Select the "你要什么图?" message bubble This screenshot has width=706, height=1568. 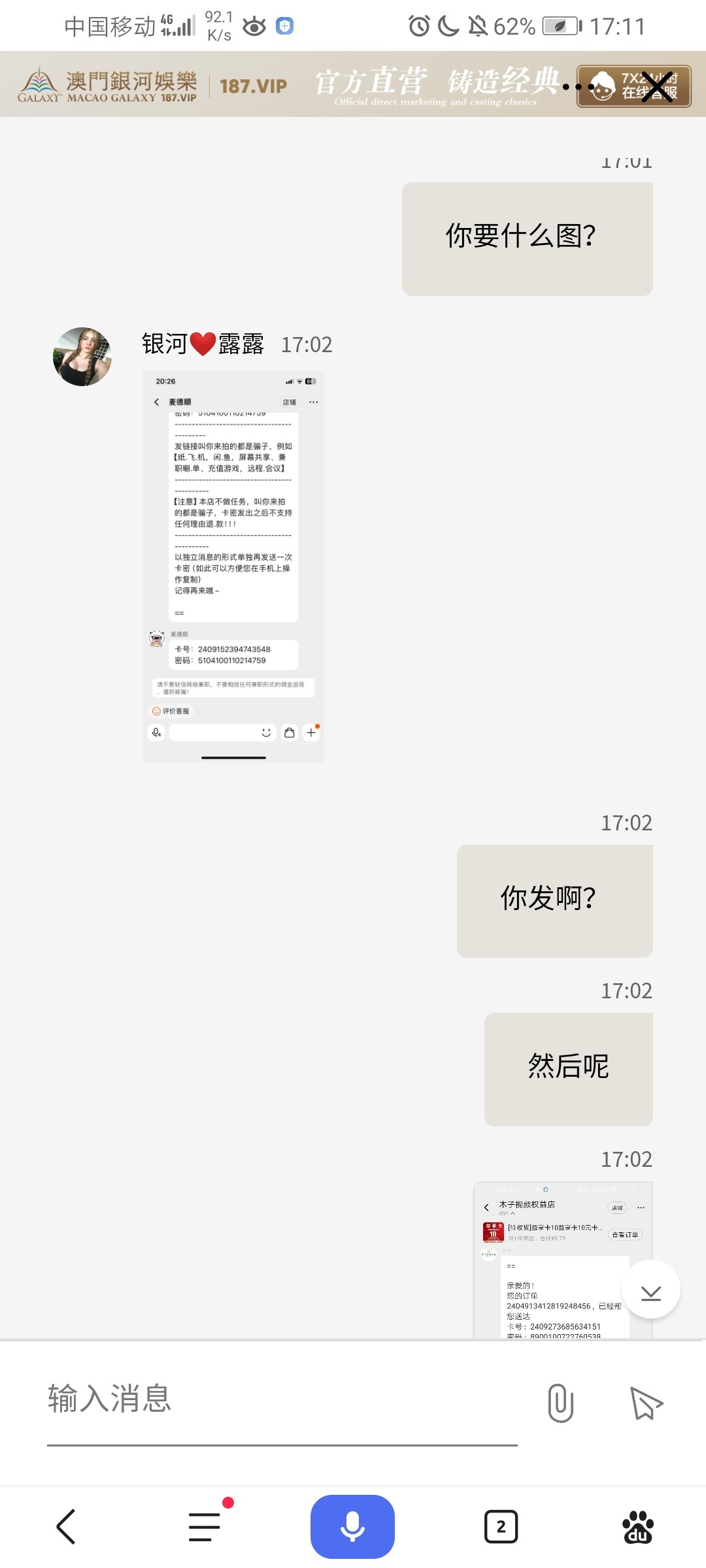527,237
